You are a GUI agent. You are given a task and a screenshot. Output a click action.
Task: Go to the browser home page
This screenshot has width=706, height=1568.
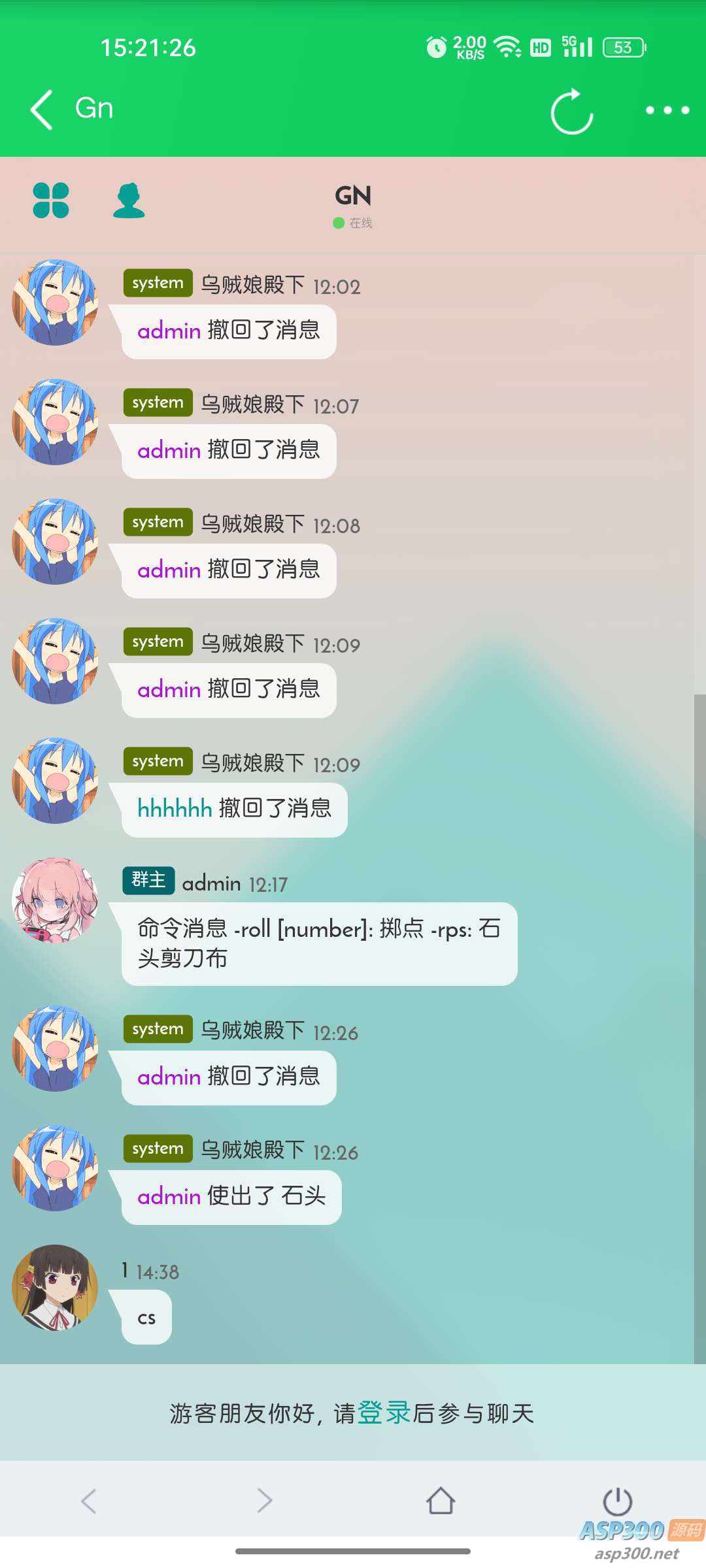(x=441, y=1501)
